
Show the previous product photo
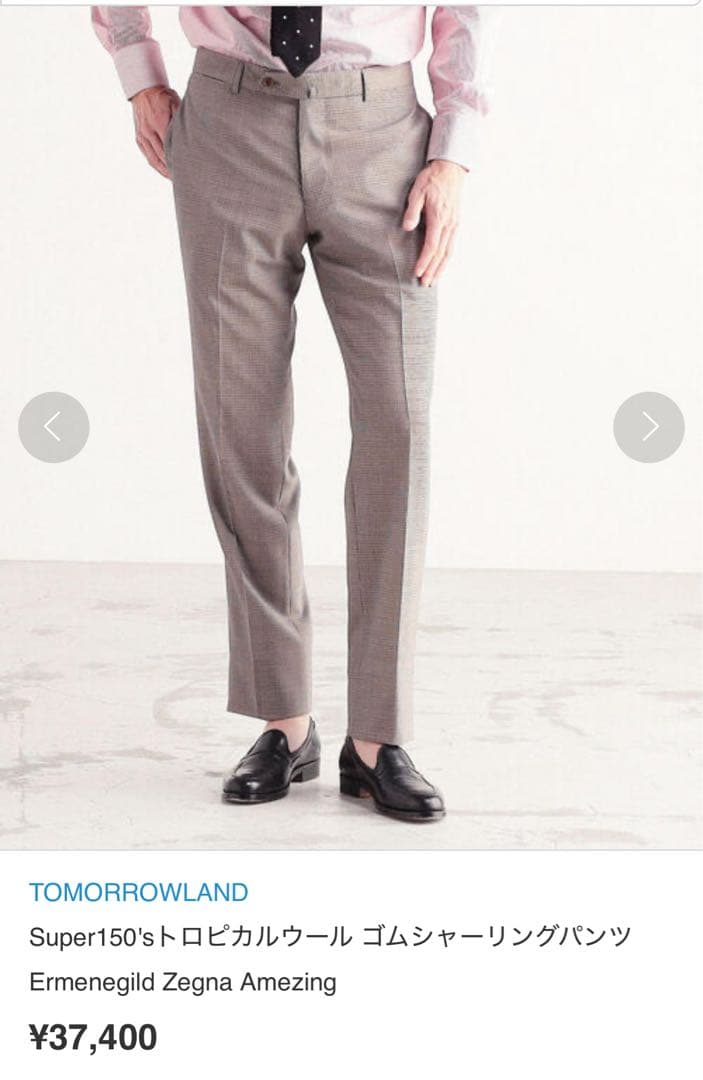tap(54, 427)
